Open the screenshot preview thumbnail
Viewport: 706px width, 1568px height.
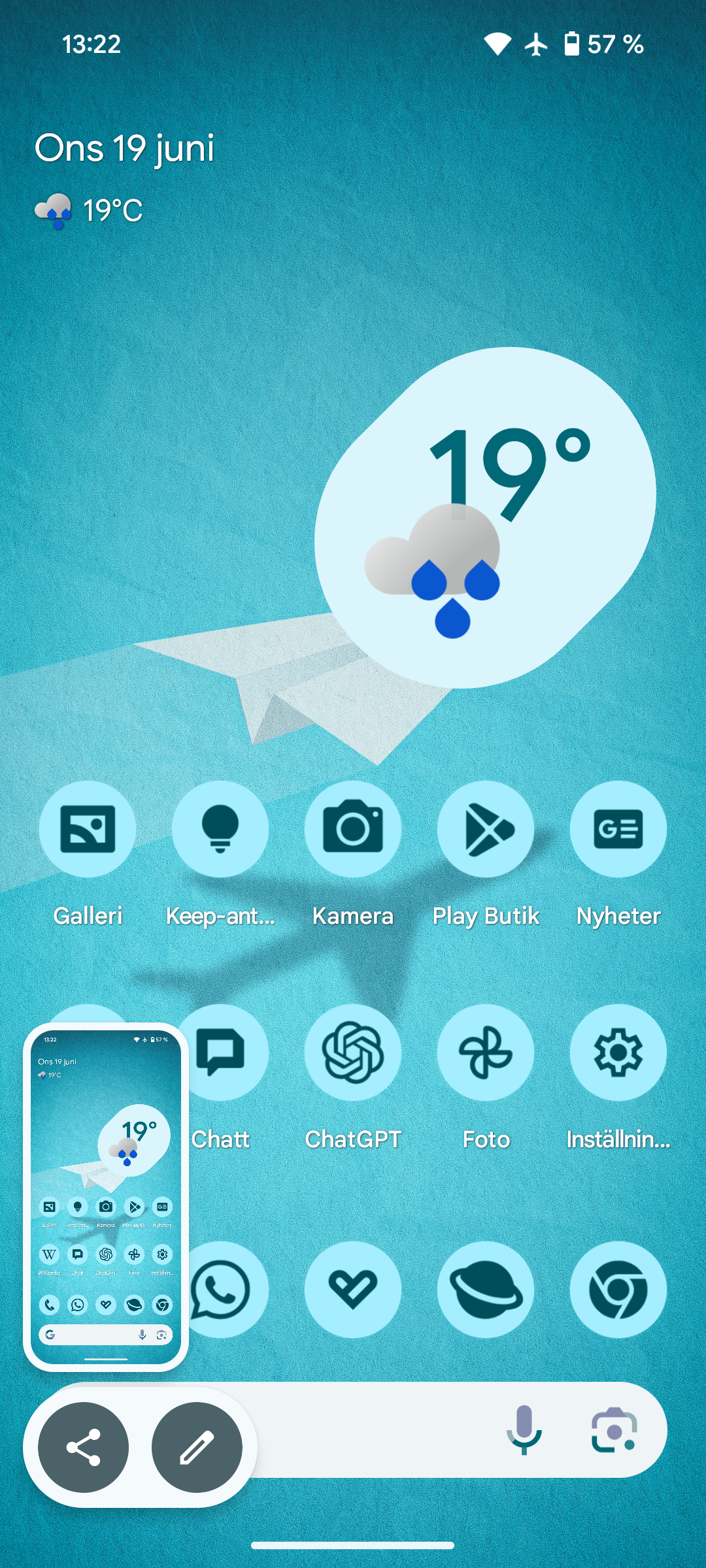click(x=106, y=1197)
